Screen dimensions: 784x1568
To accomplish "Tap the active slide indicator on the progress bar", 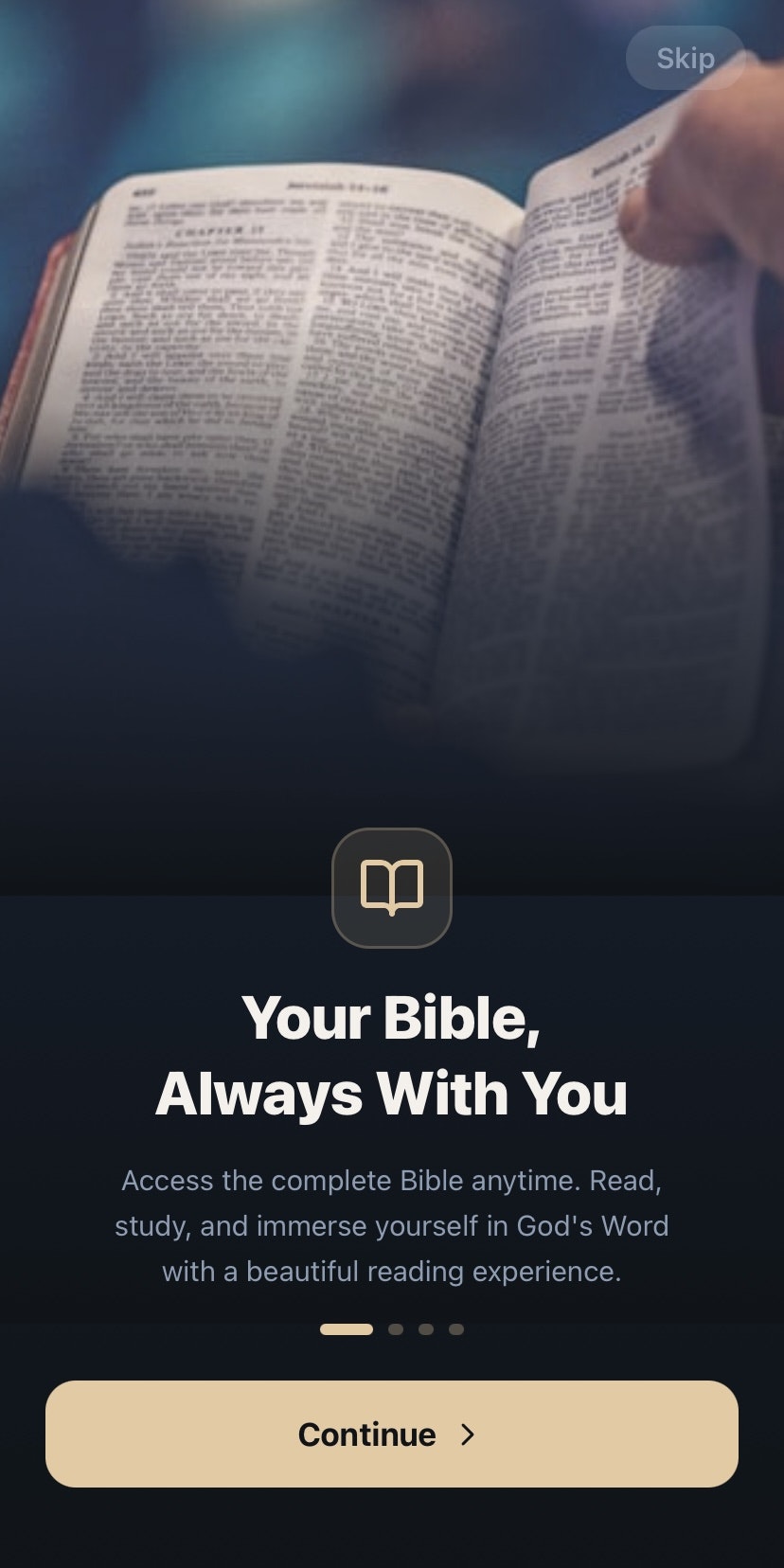I will [347, 1328].
